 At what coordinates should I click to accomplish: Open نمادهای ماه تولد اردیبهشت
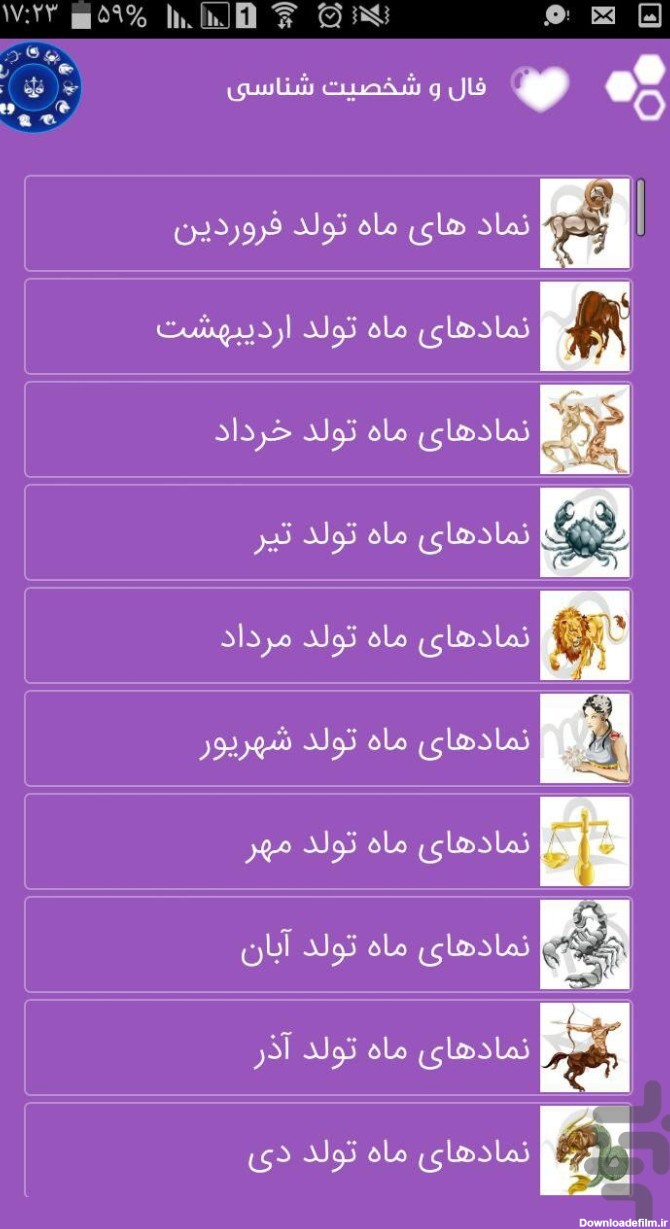coord(328,327)
